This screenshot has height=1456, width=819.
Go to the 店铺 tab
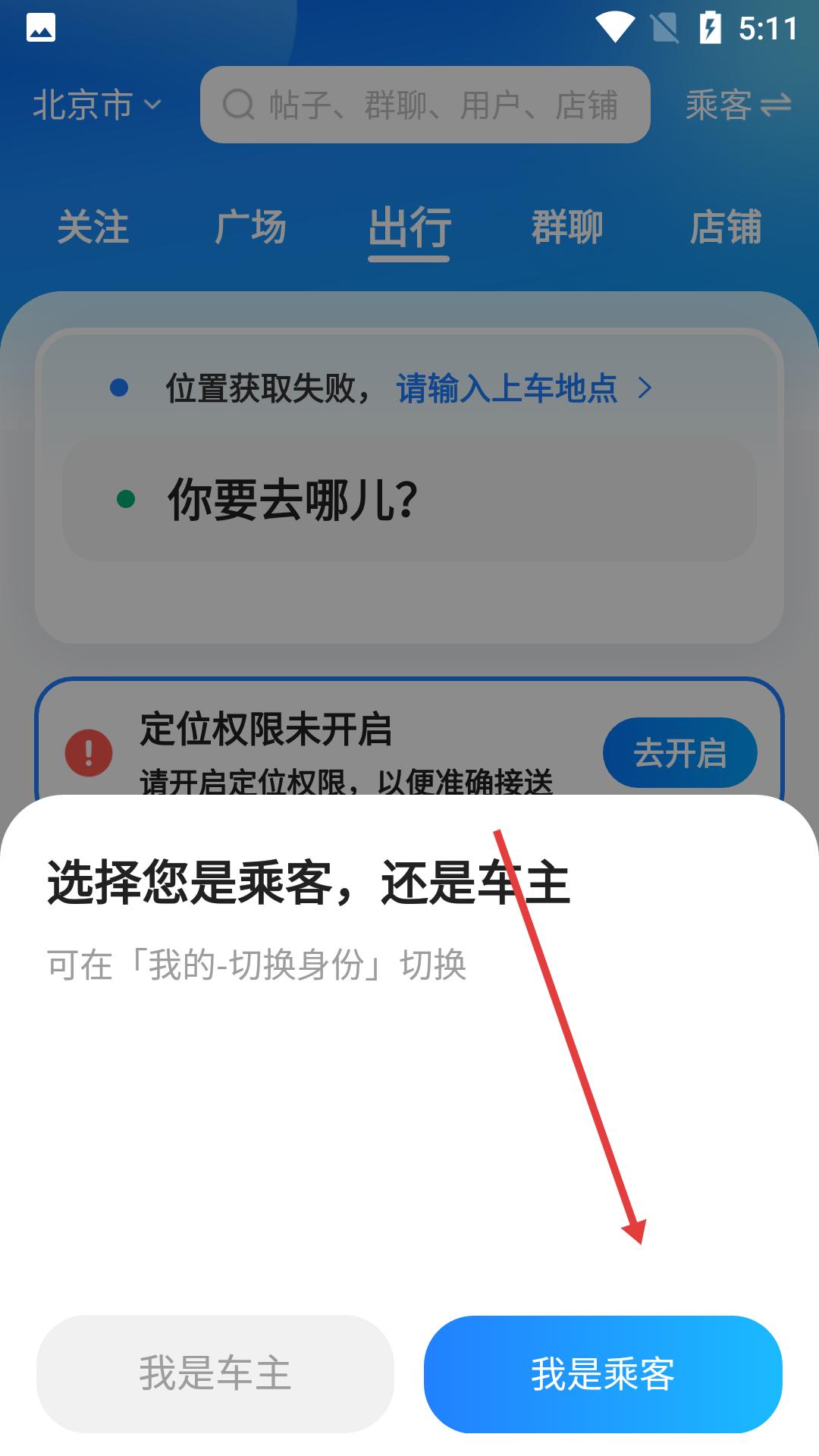(726, 227)
